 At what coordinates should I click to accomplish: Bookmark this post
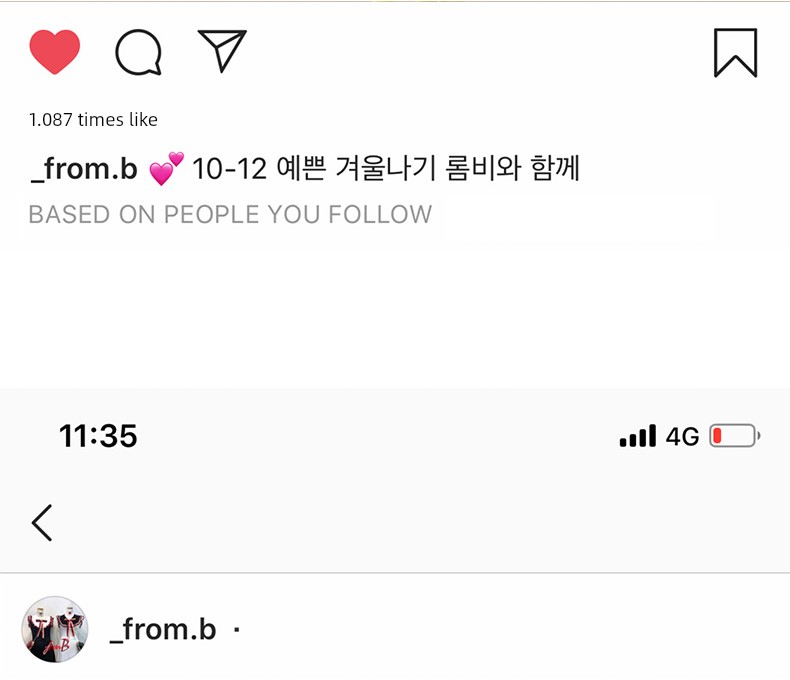click(735, 53)
